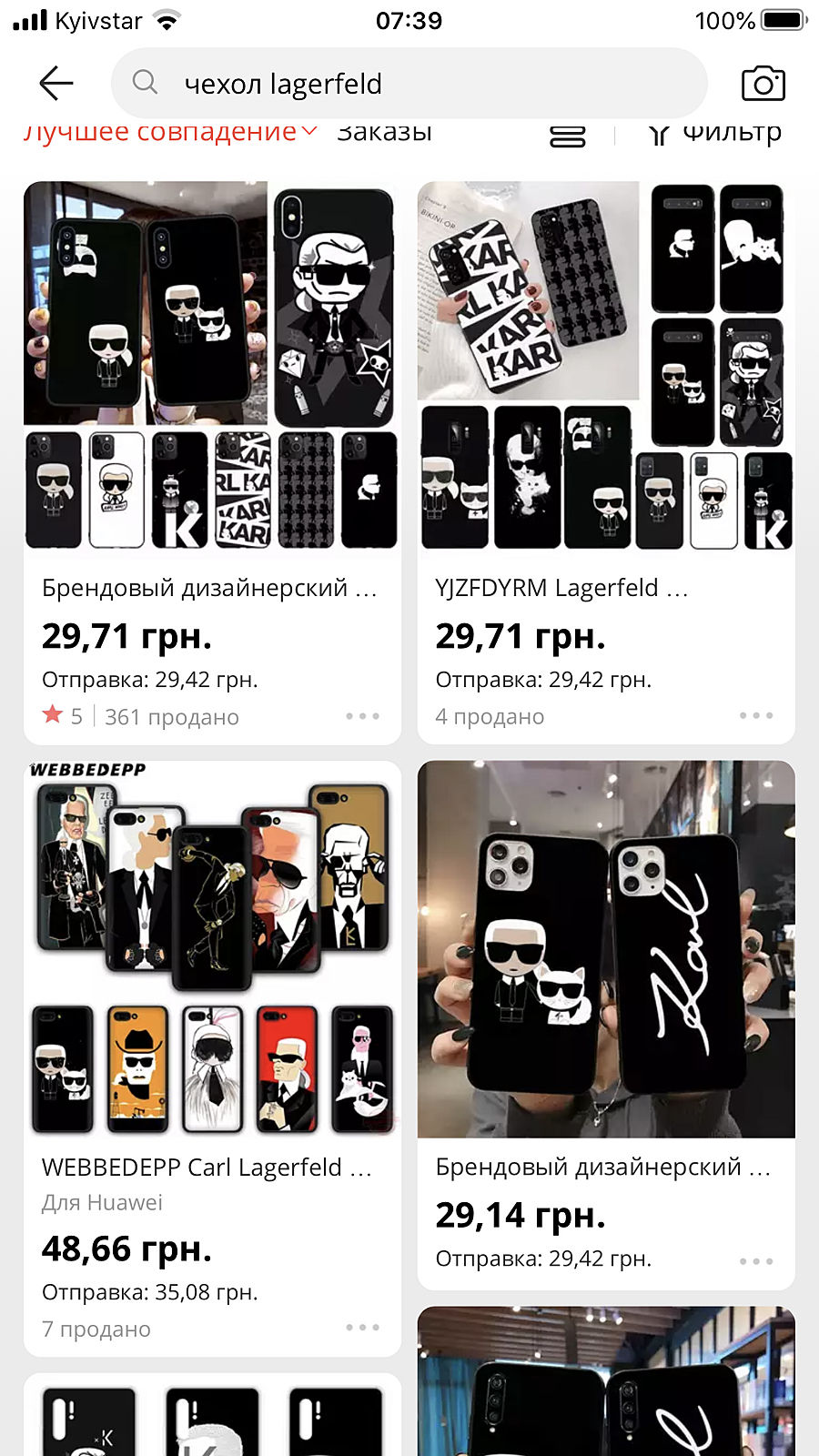The width and height of the screenshot is (819, 1456).
Task: Expand the 'Лучшее совпадение' sort dropdown
Action: [x=170, y=133]
